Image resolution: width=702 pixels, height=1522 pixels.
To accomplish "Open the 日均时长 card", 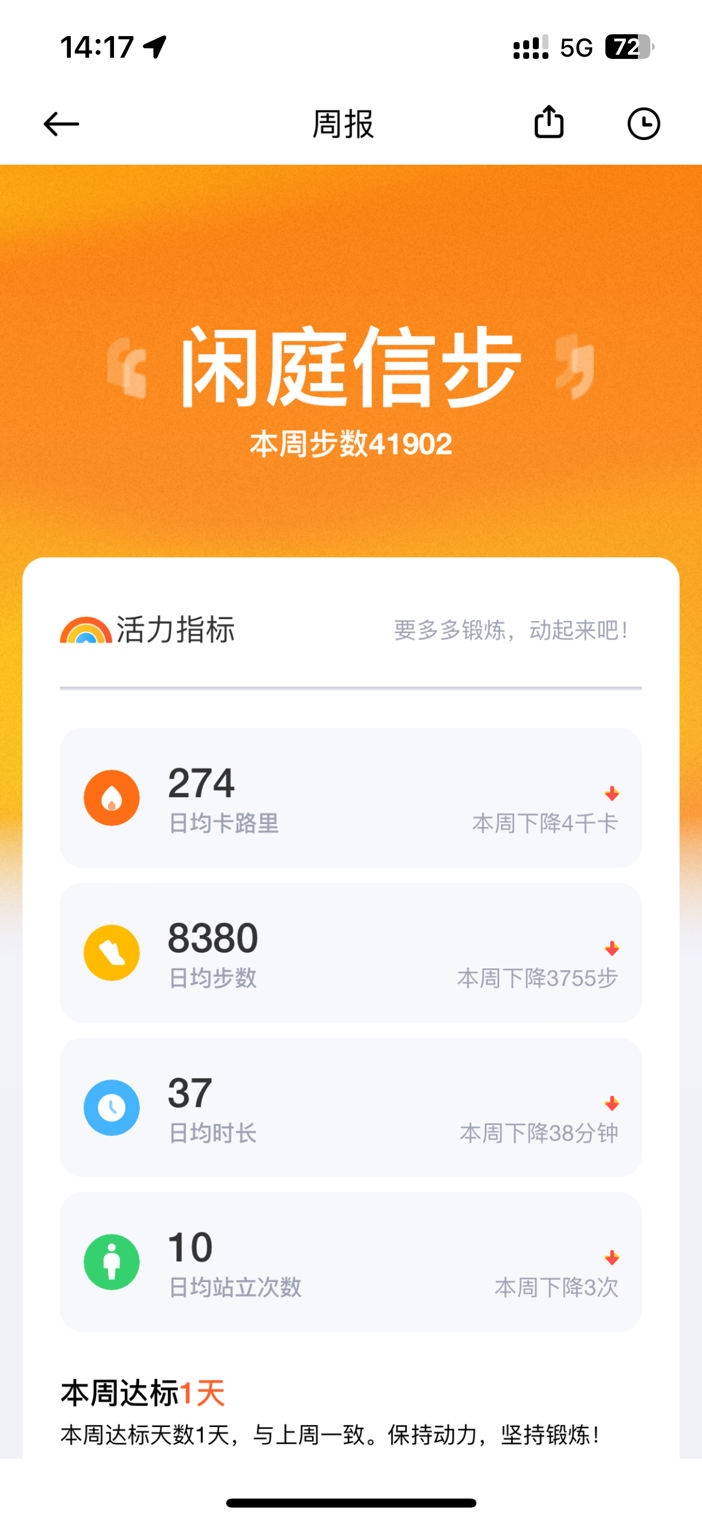I will 350,1107.
